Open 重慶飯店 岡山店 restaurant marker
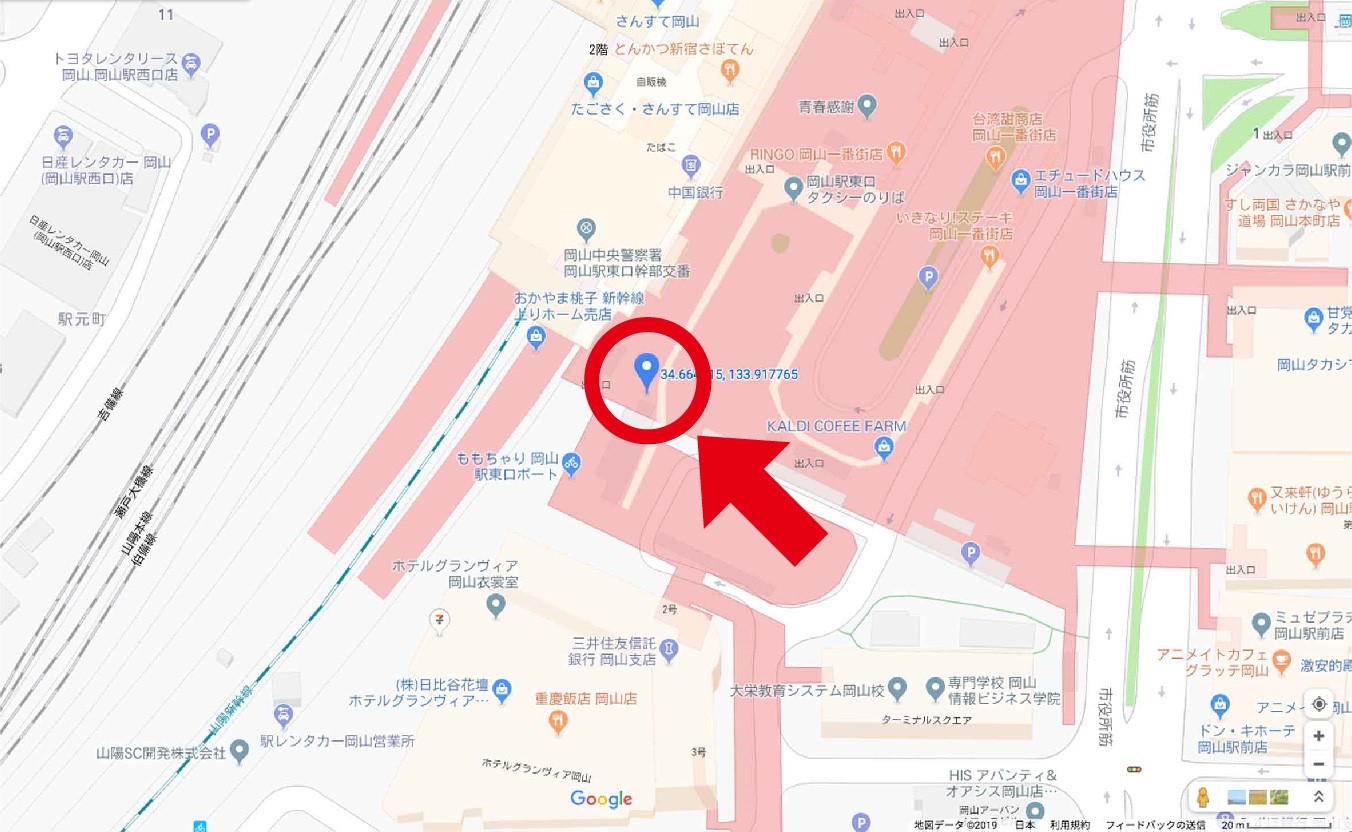The width and height of the screenshot is (1352, 832). [559, 720]
